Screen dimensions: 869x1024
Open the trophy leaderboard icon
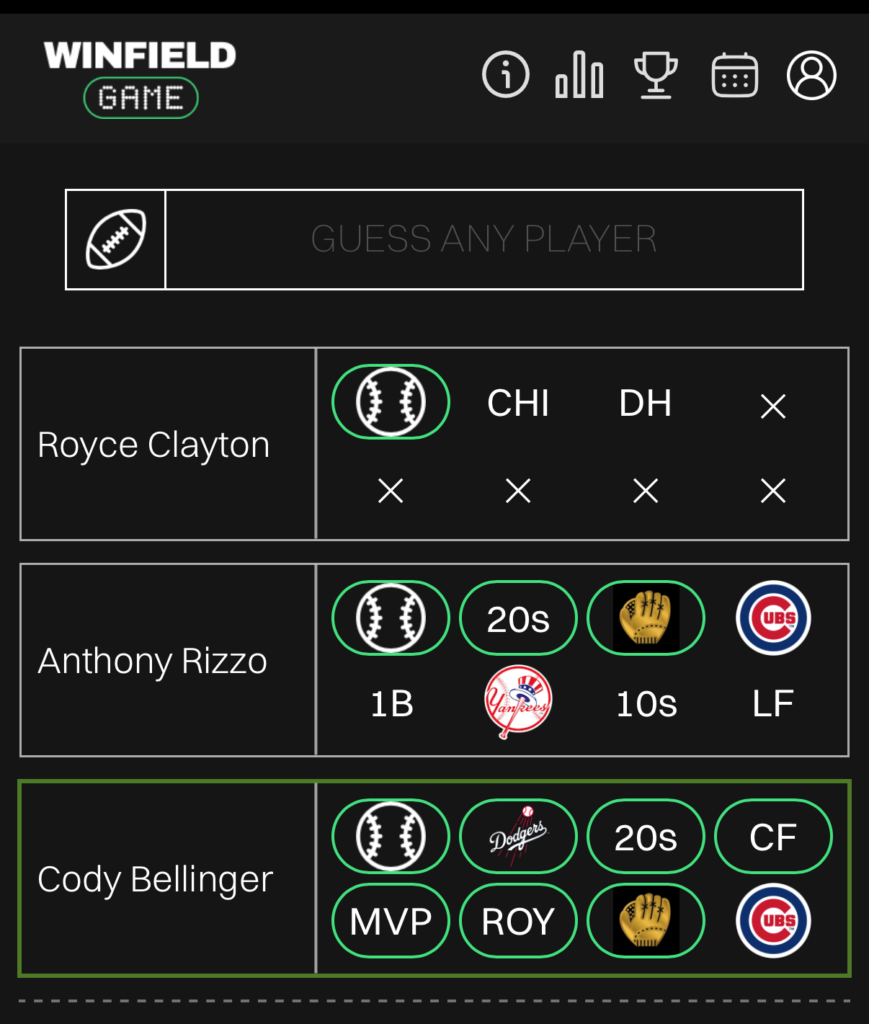tap(656, 75)
